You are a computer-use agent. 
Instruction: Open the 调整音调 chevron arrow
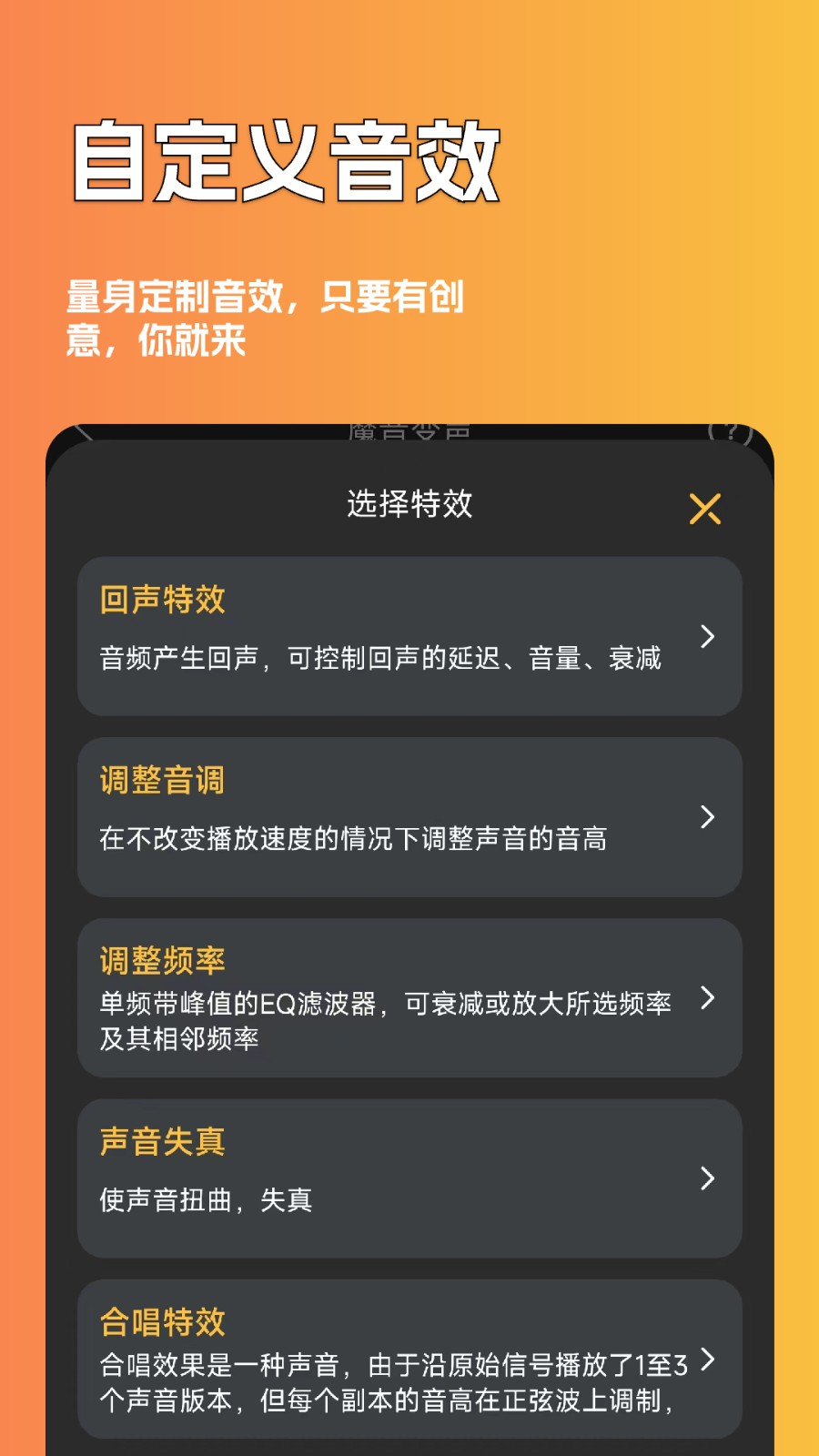(x=707, y=818)
